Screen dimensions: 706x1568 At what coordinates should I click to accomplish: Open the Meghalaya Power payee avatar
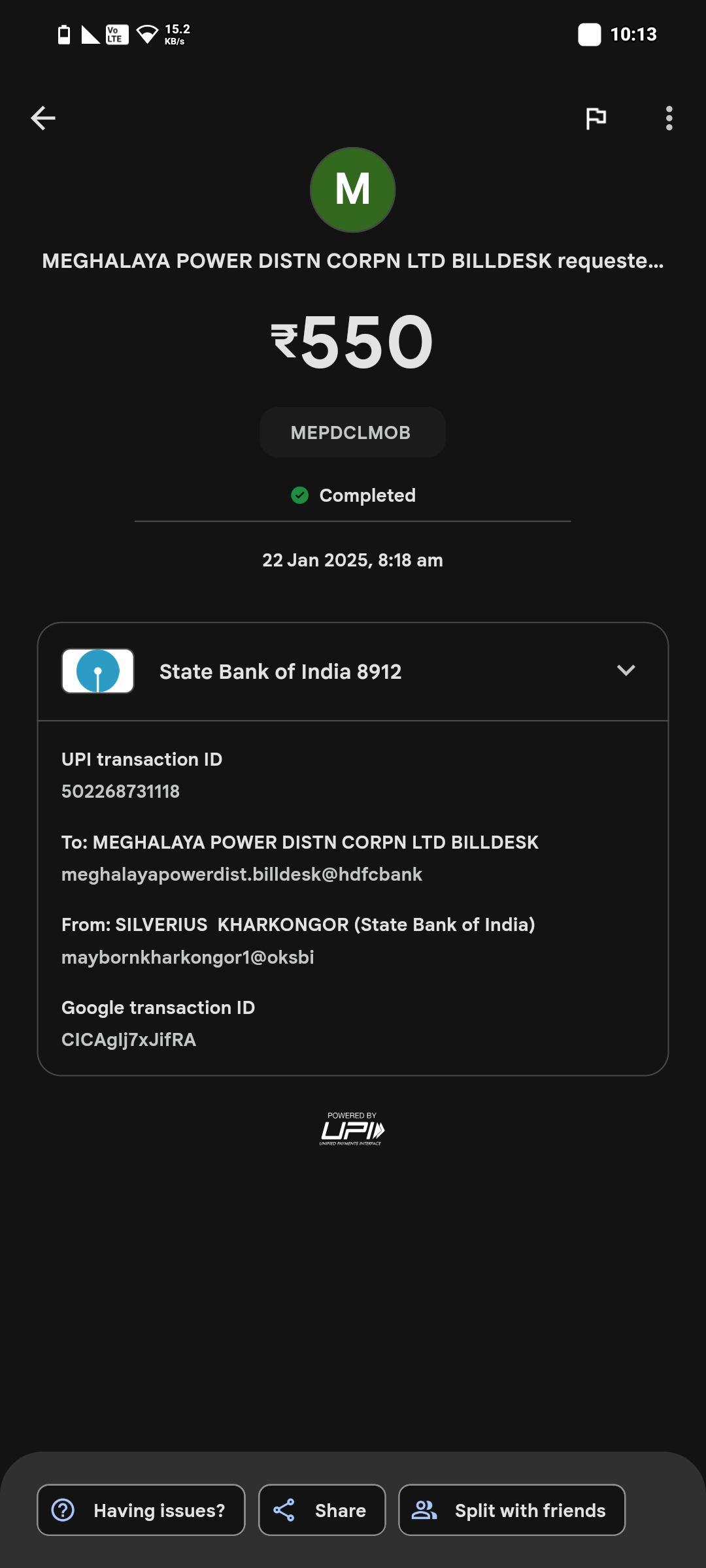coord(352,189)
